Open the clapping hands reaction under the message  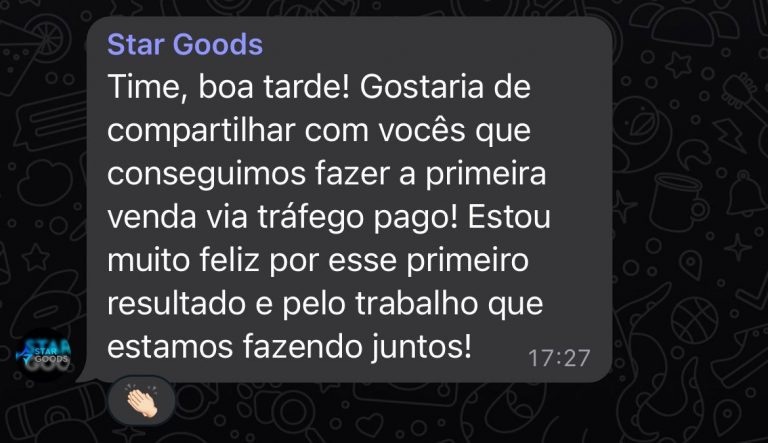pyautogui.click(x=140, y=401)
